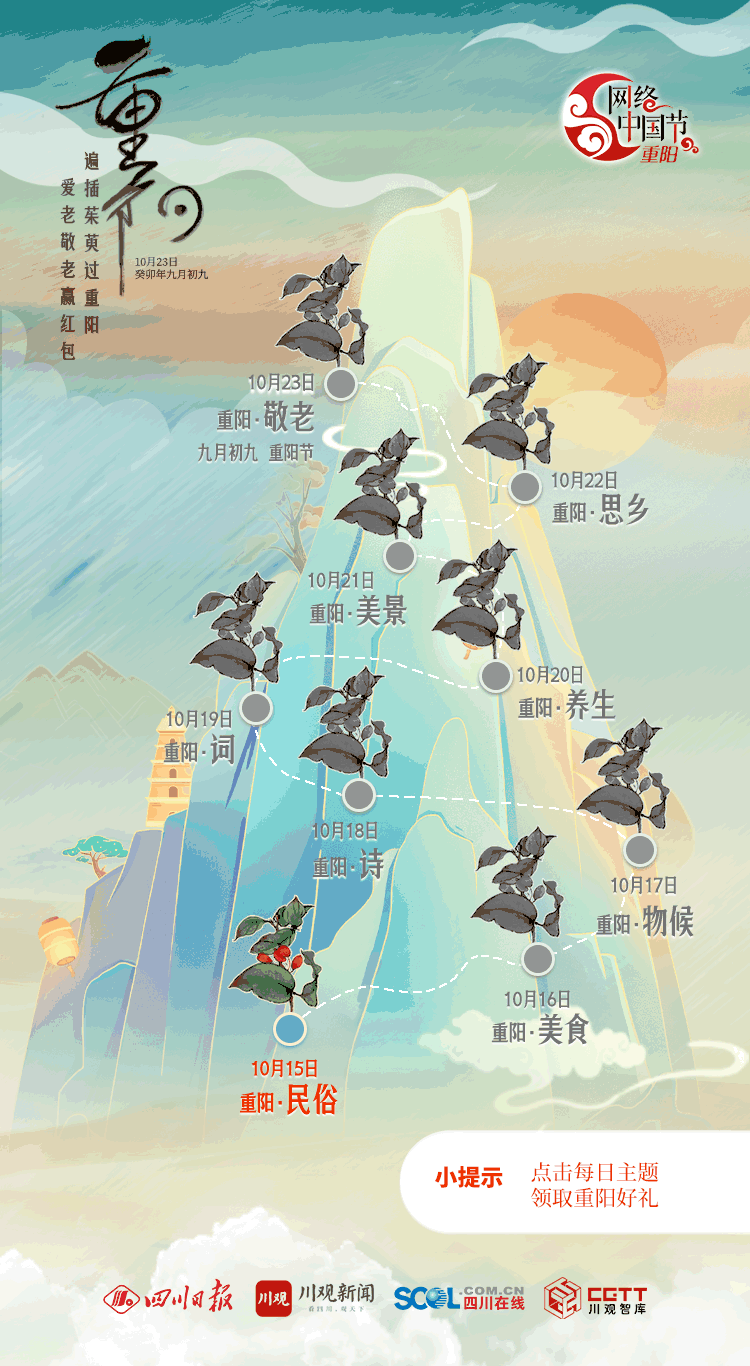
Task: Tap the 10月17日 重阳·物候 node
Action: click(x=640, y=850)
